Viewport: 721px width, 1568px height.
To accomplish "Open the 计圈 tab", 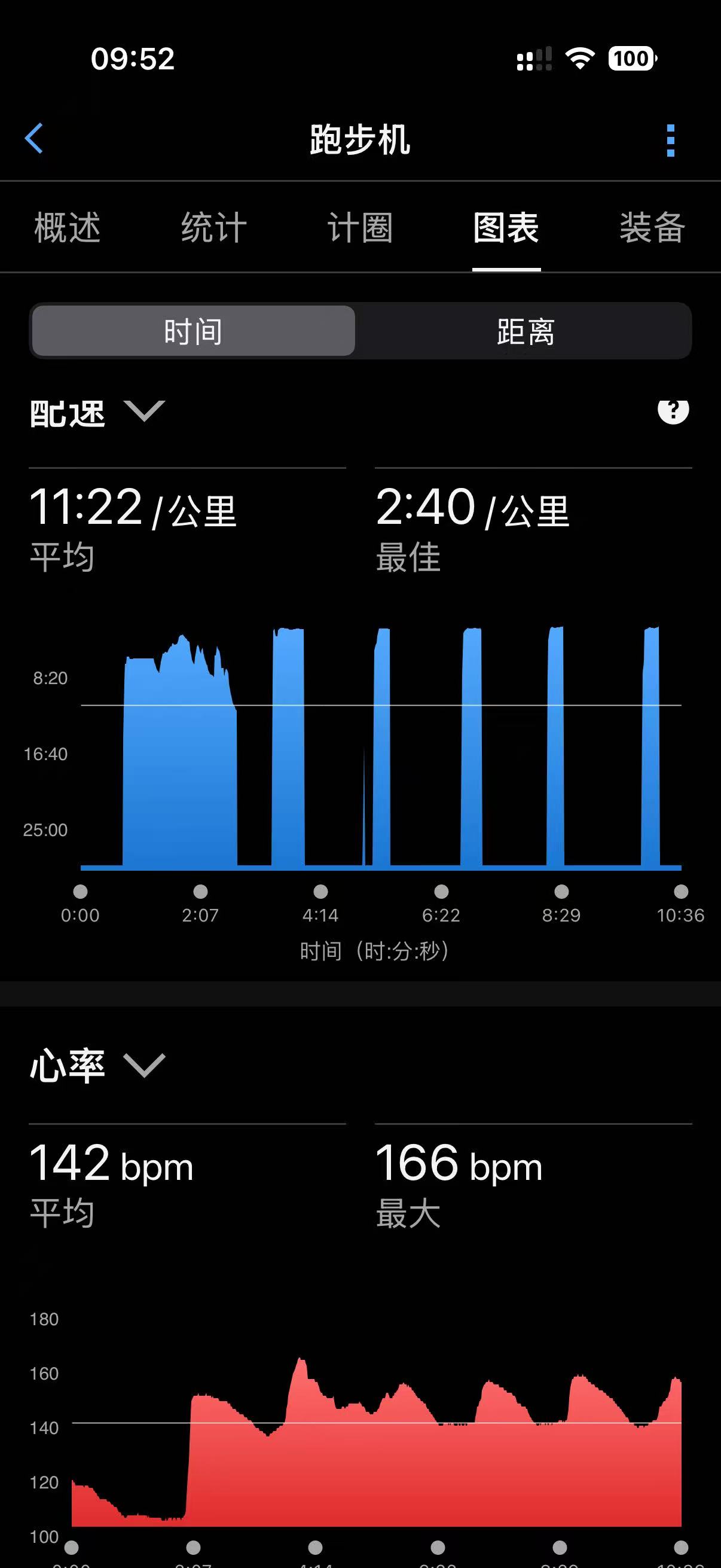I will pos(360,228).
